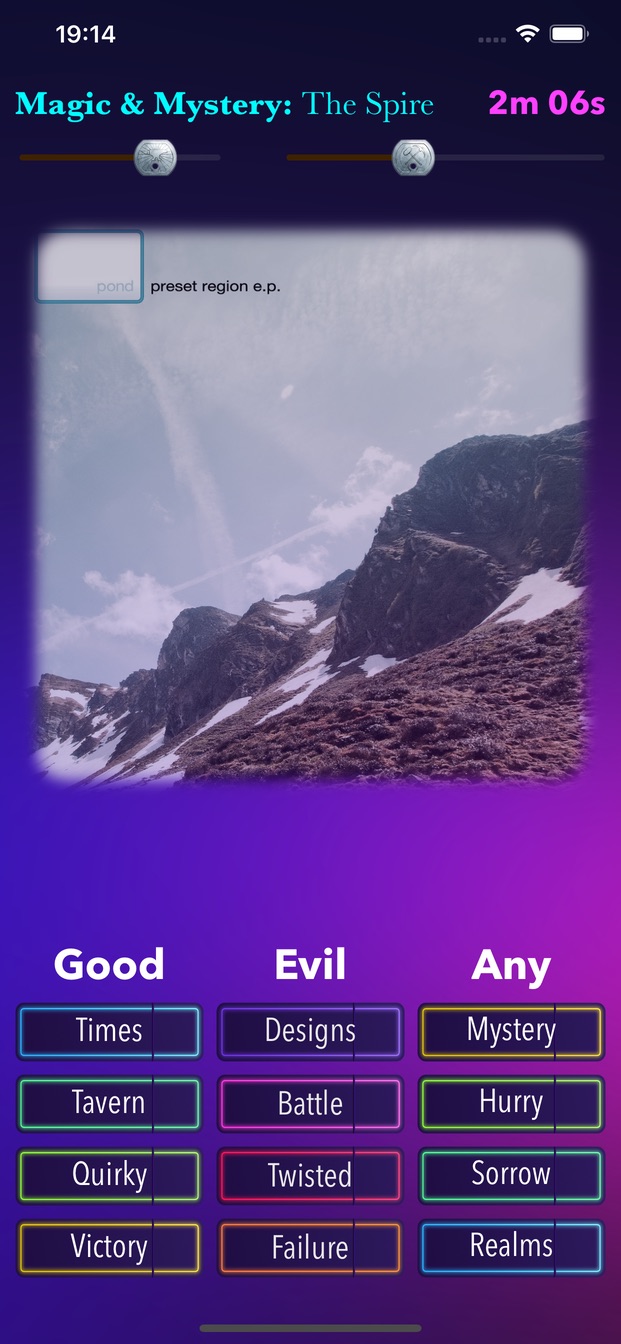The image size is (621, 1344).
Task: Tap the right slider knob under the timer
Action: tap(412, 157)
